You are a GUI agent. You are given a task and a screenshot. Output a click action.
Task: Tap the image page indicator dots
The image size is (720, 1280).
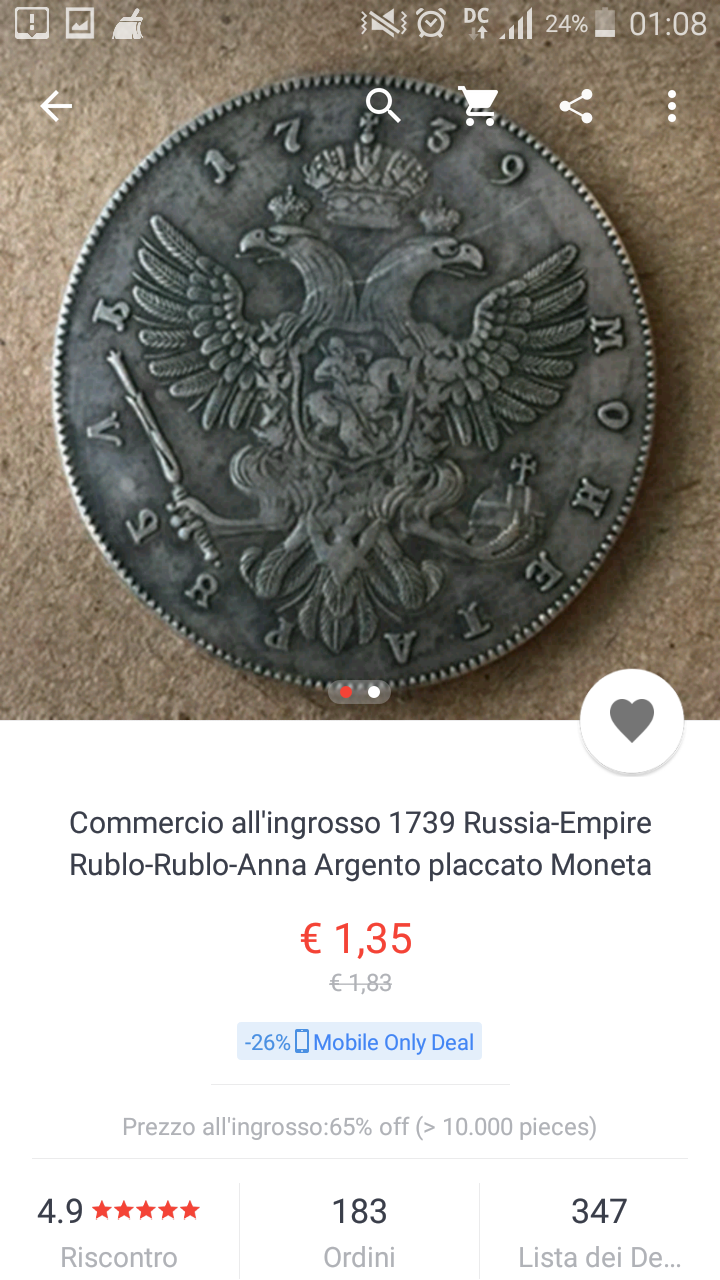[360, 691]
